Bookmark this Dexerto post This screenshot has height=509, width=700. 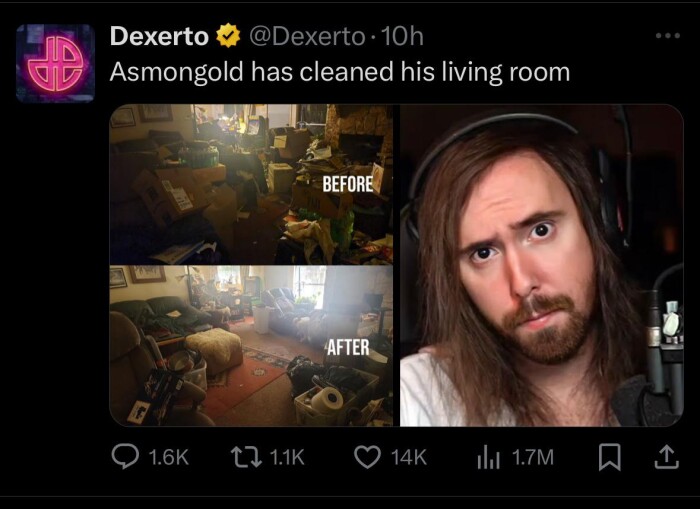click(x=607, y=457)
